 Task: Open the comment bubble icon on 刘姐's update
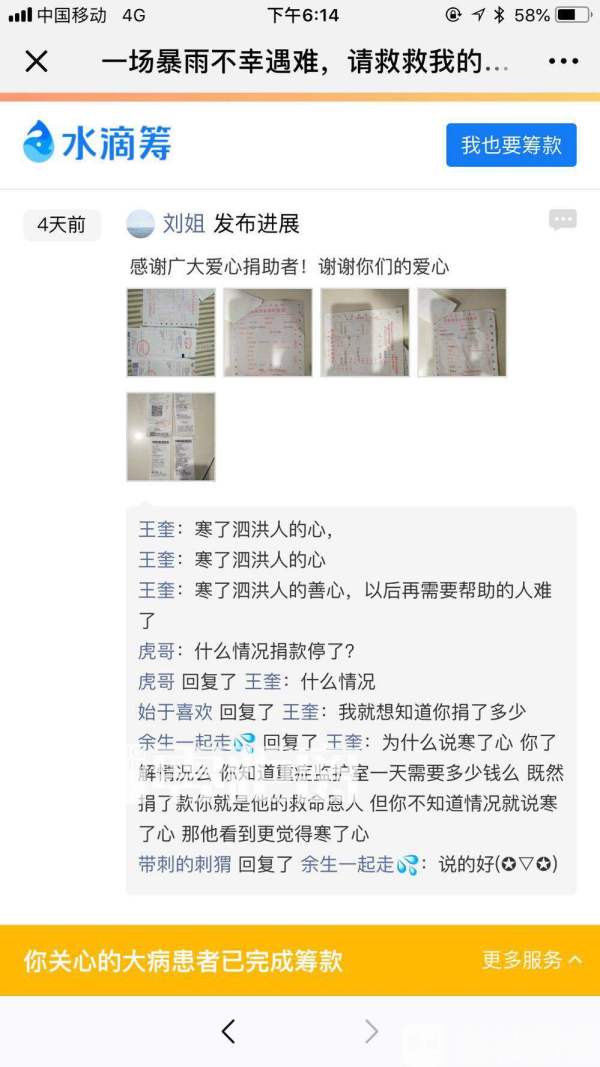click(x=562, y=221)
